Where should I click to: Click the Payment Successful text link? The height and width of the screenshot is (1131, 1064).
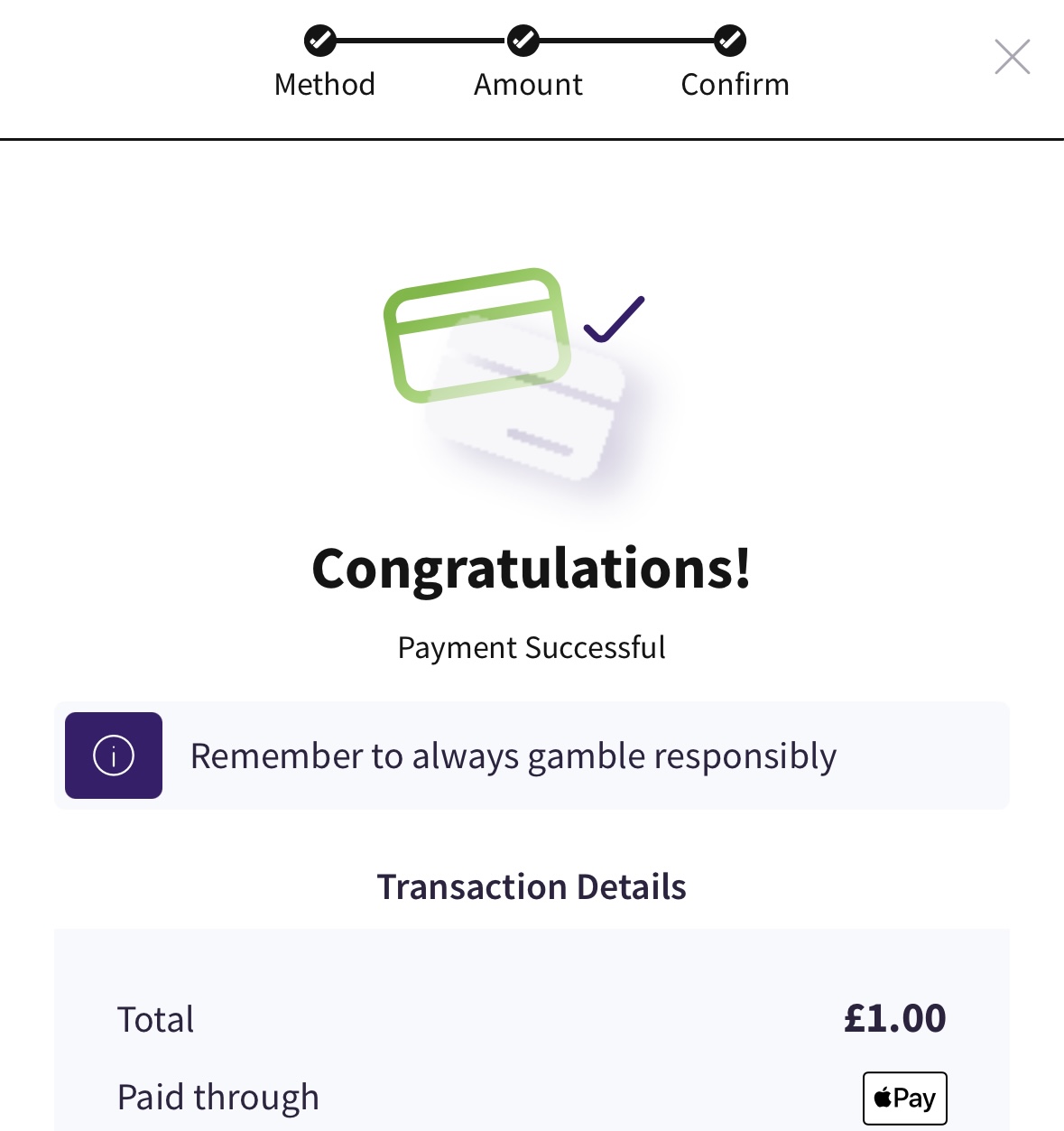click(x=531, y=647)
